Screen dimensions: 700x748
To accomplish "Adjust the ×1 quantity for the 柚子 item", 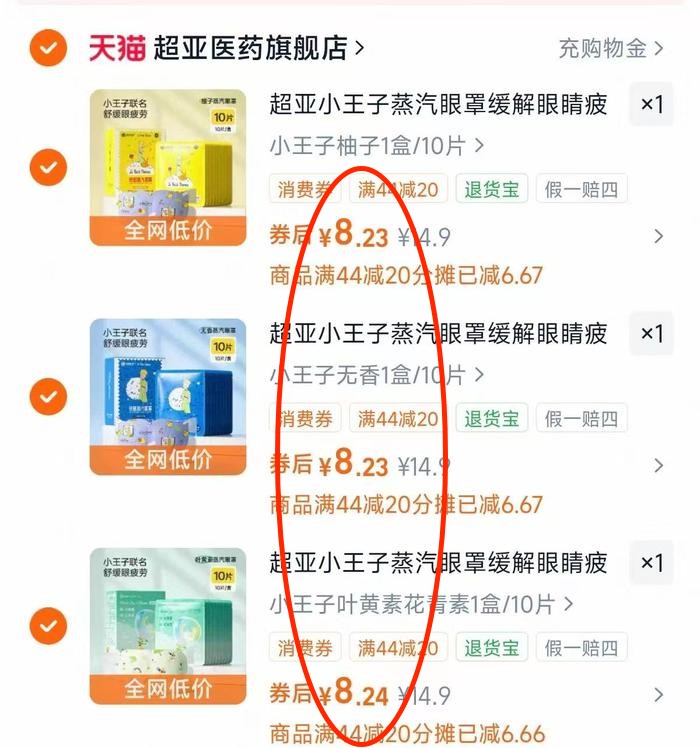I will coord(652,104).
